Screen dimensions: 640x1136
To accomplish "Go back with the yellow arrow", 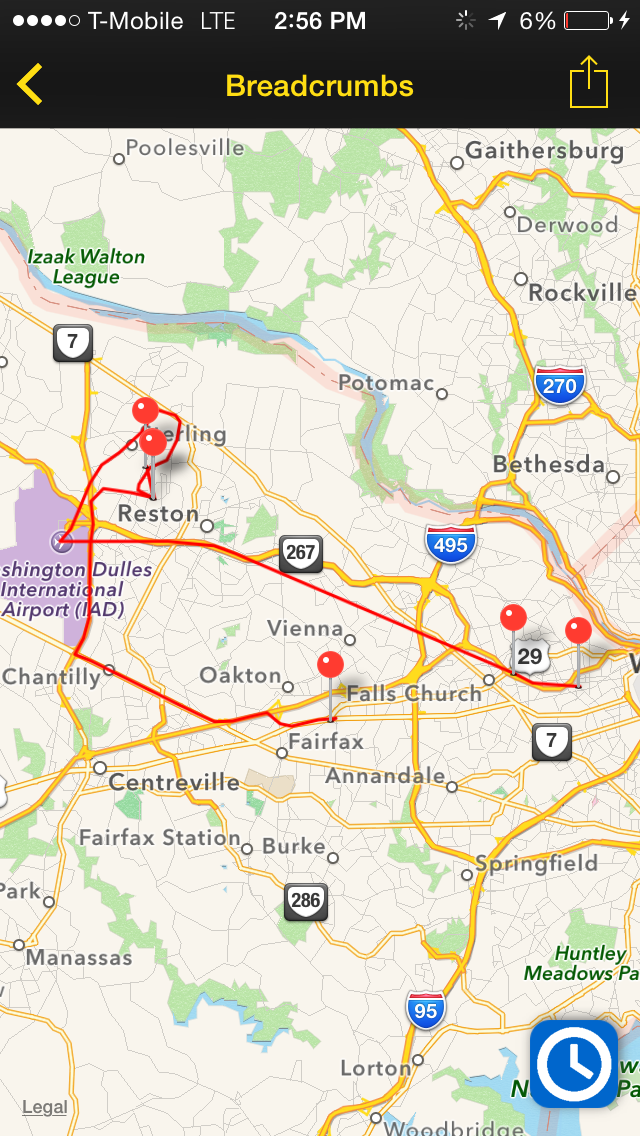I will click(x=30, y=85).
